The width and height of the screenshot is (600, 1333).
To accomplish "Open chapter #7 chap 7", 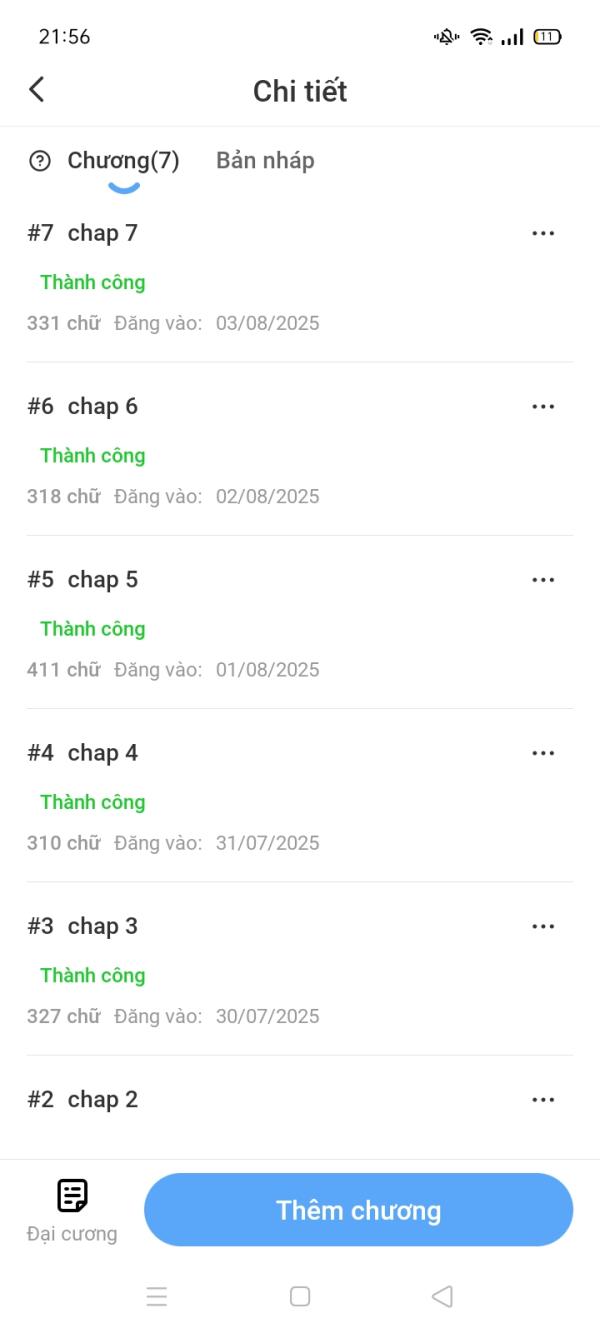I will 300,276.
